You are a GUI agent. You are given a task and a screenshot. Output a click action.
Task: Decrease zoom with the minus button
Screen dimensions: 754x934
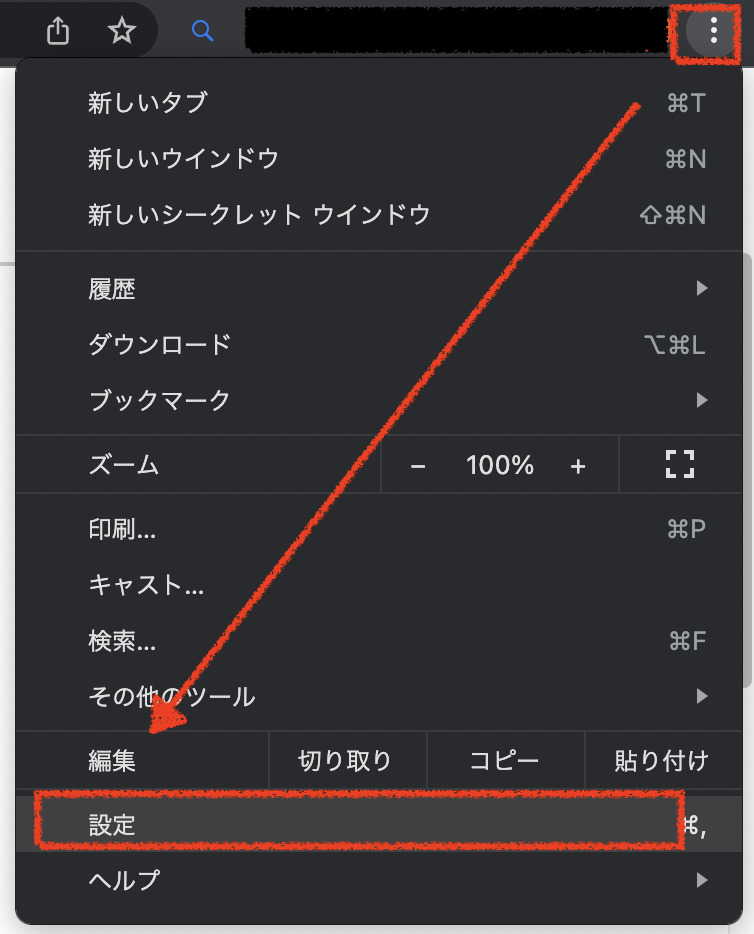point(418,466)
